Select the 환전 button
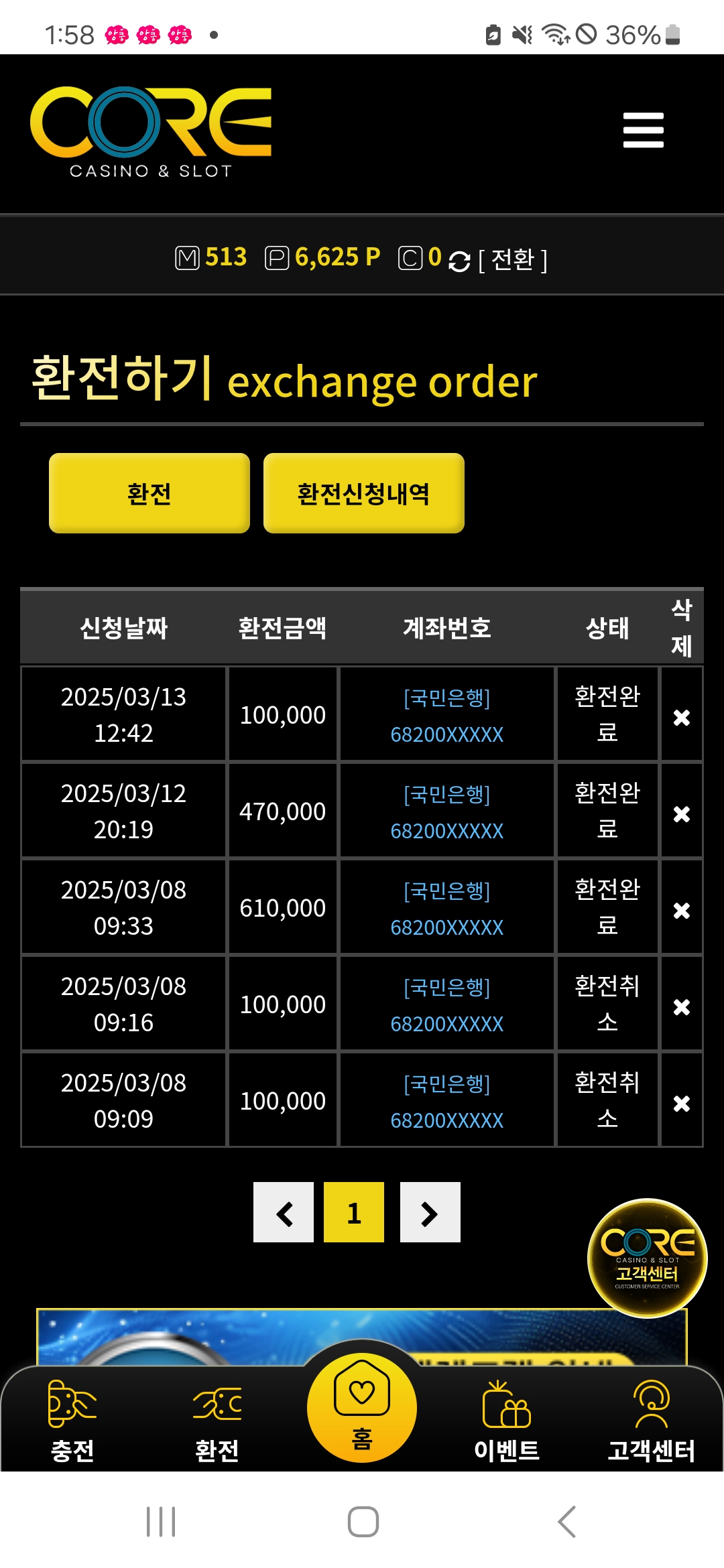 149,493
